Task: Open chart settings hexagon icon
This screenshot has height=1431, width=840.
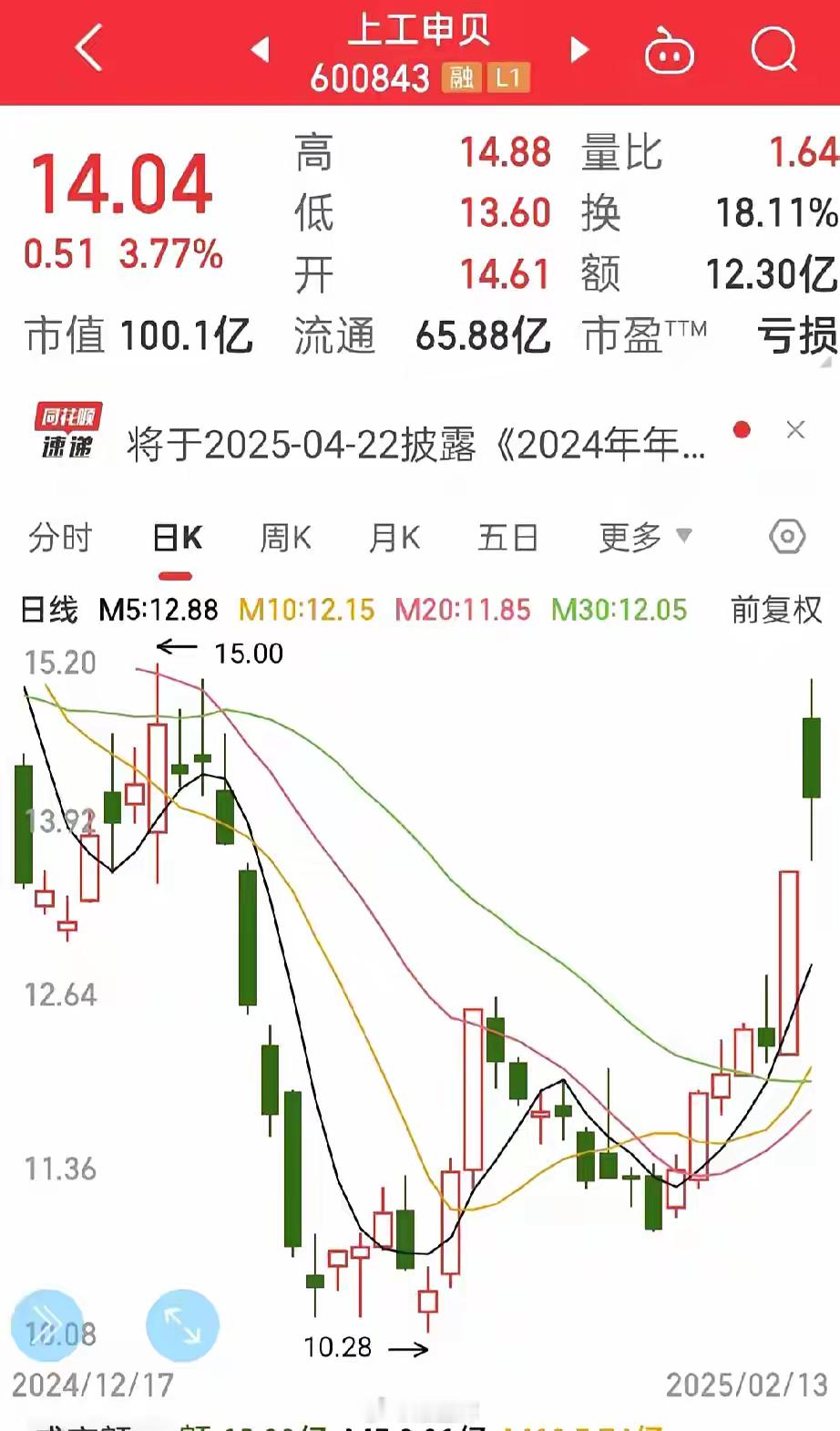Action: pyautogui.click(x=787, y=536)
